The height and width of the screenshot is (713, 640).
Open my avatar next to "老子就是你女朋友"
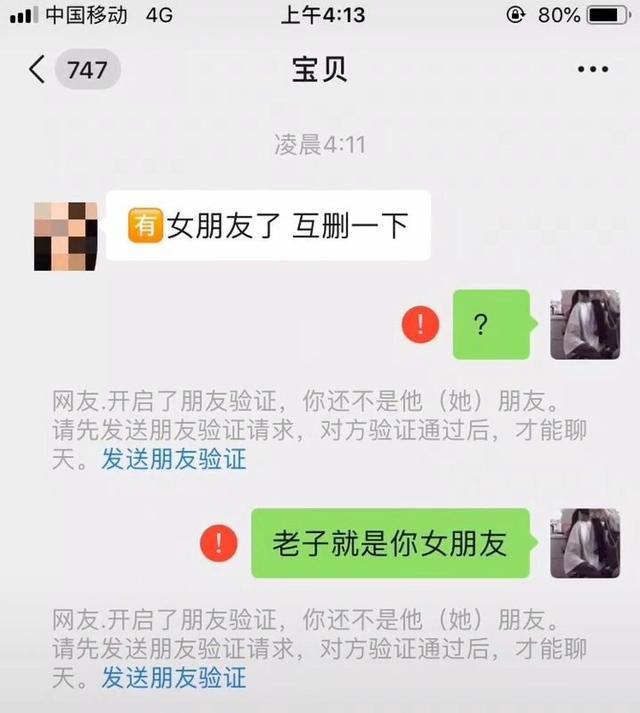pos(585,543)
